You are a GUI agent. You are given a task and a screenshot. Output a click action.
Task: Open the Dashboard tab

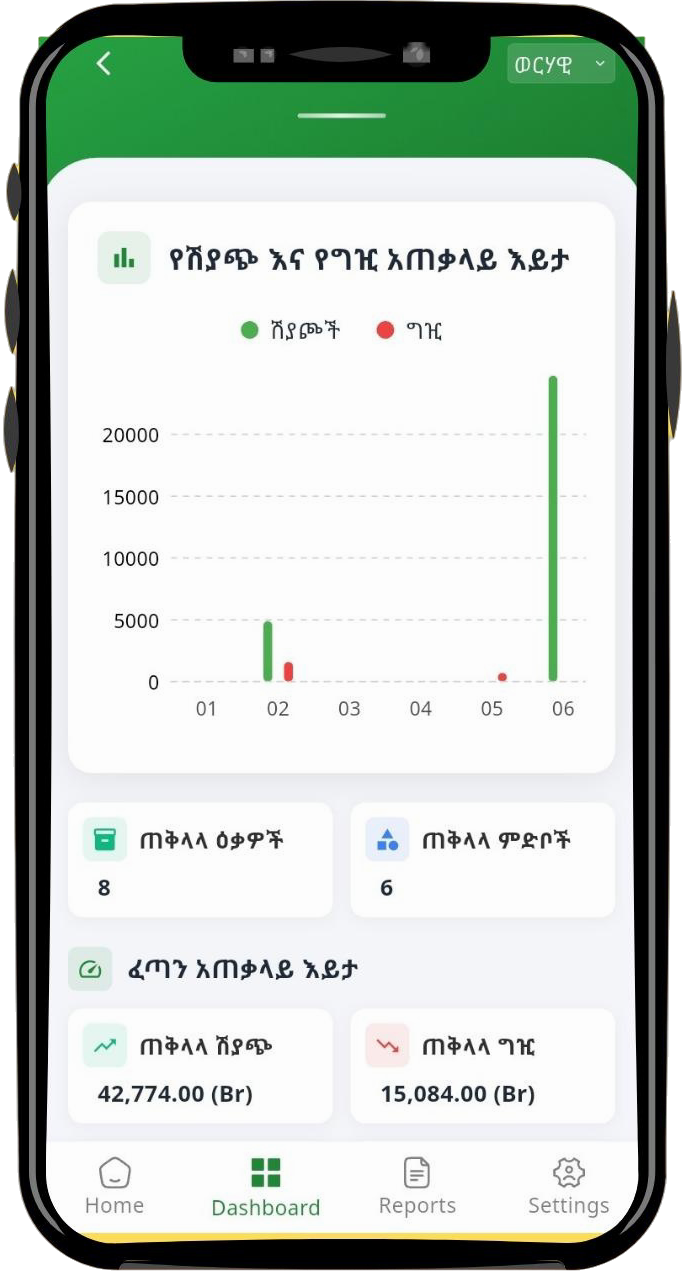(265, 1187)
